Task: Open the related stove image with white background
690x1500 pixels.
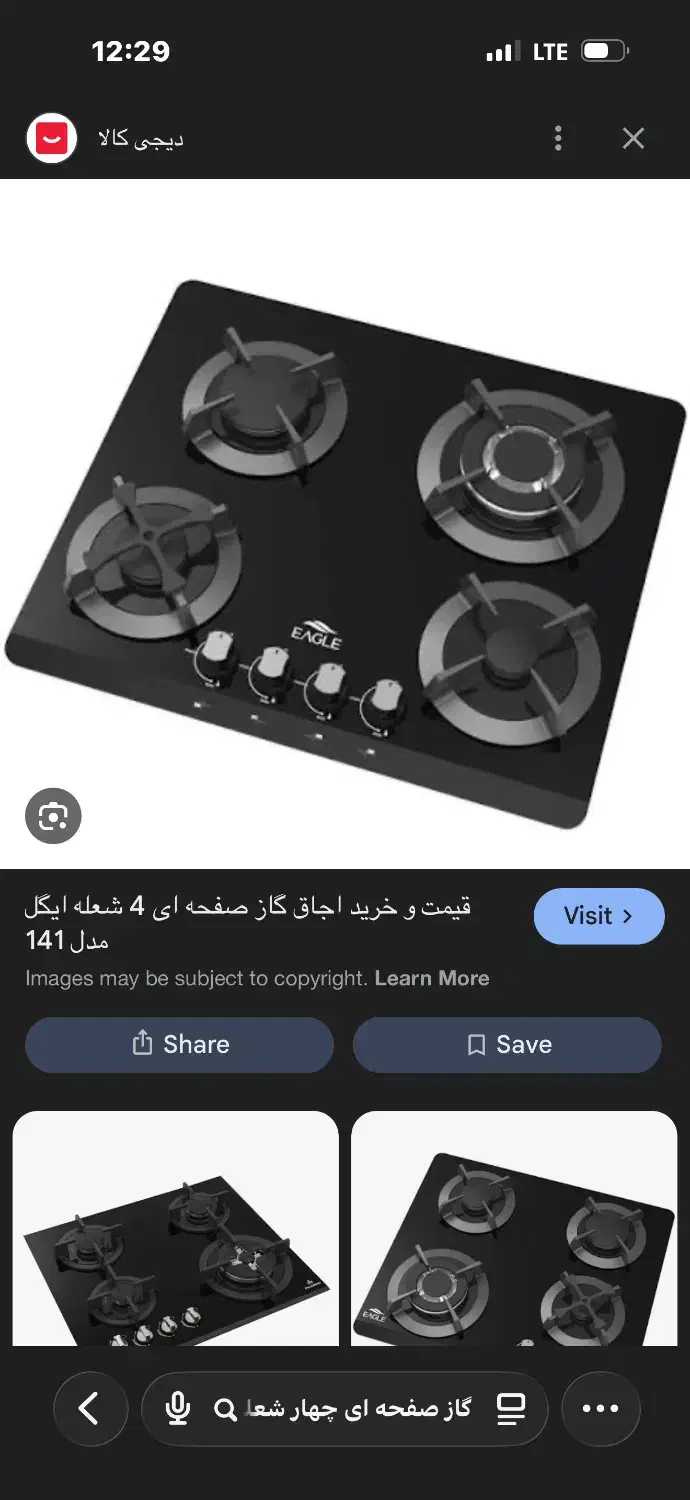Action: (176, 1230)
